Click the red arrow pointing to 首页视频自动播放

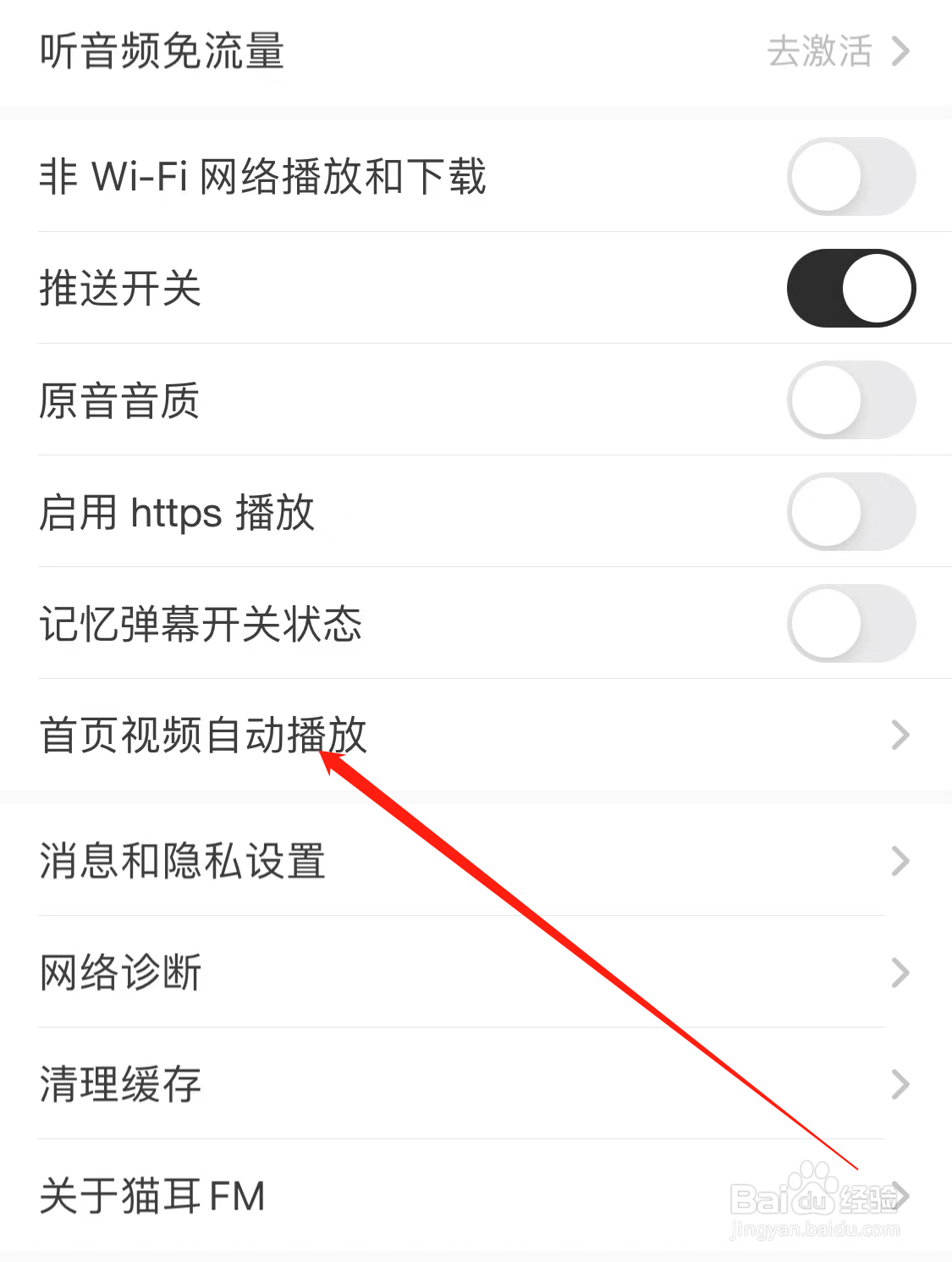click(x=592, y=961)
